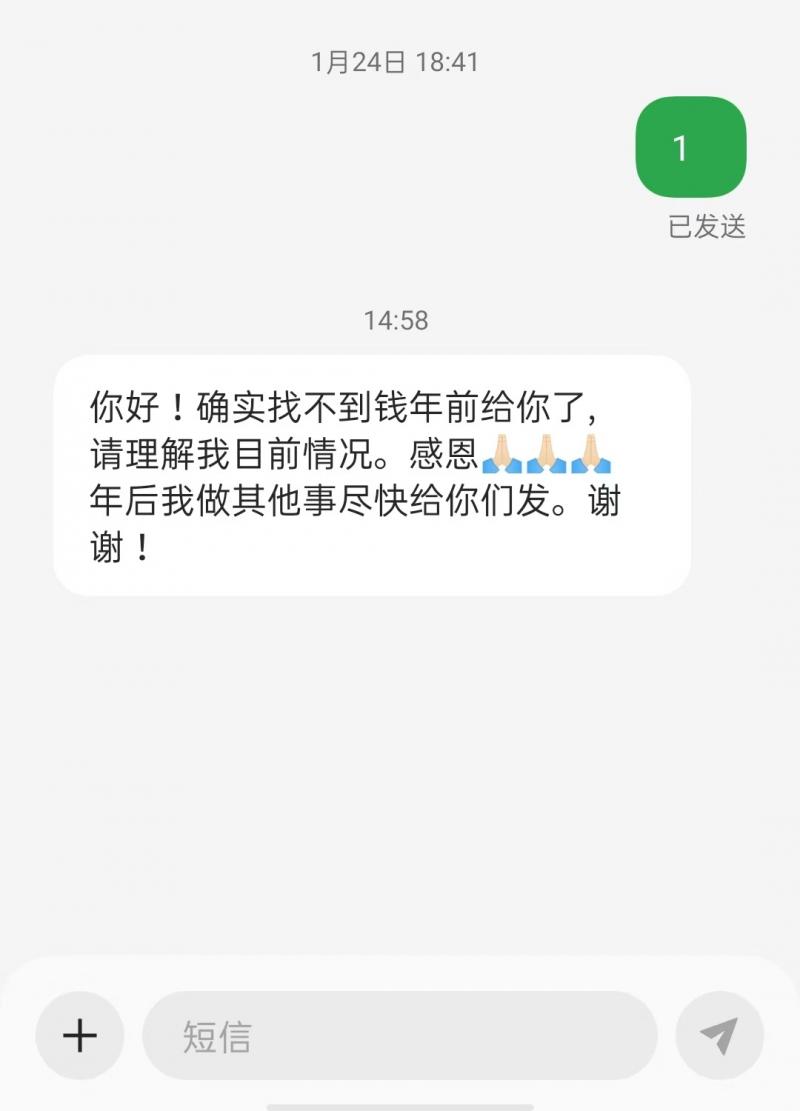Send the message with the arrow icon

[720, 1035]
